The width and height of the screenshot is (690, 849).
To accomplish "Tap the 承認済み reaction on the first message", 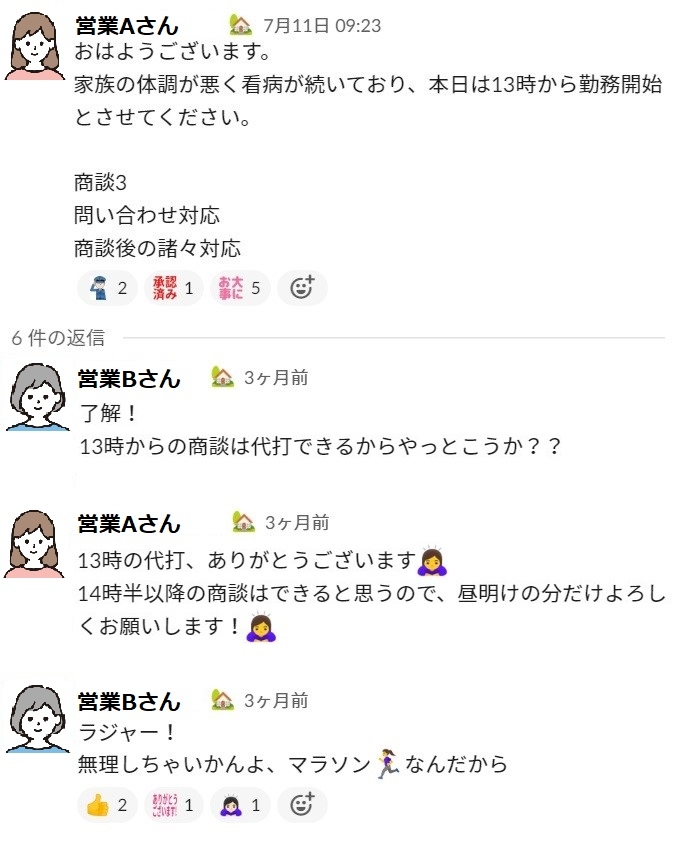I will pyautogui.click(x=173, y=288).
